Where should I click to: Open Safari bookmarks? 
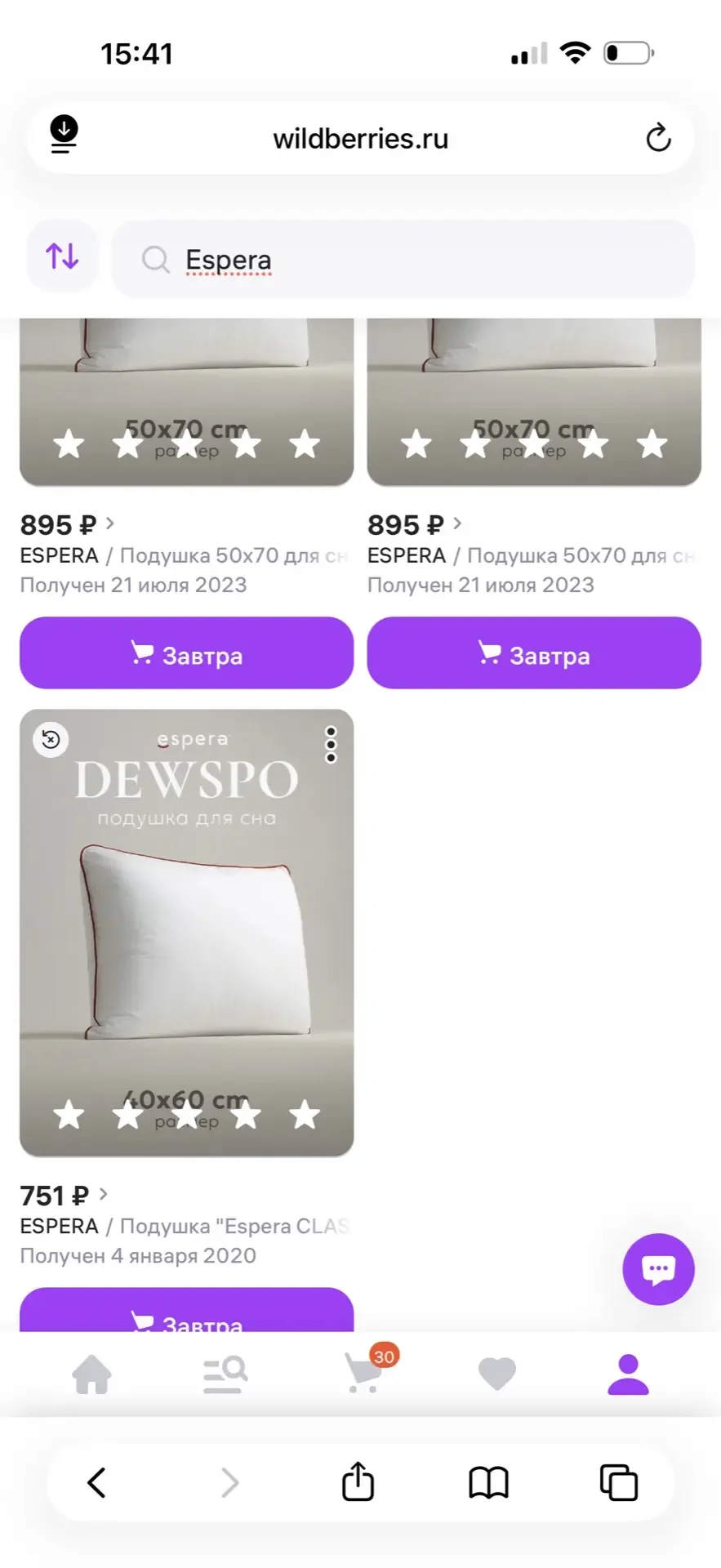488,1482
